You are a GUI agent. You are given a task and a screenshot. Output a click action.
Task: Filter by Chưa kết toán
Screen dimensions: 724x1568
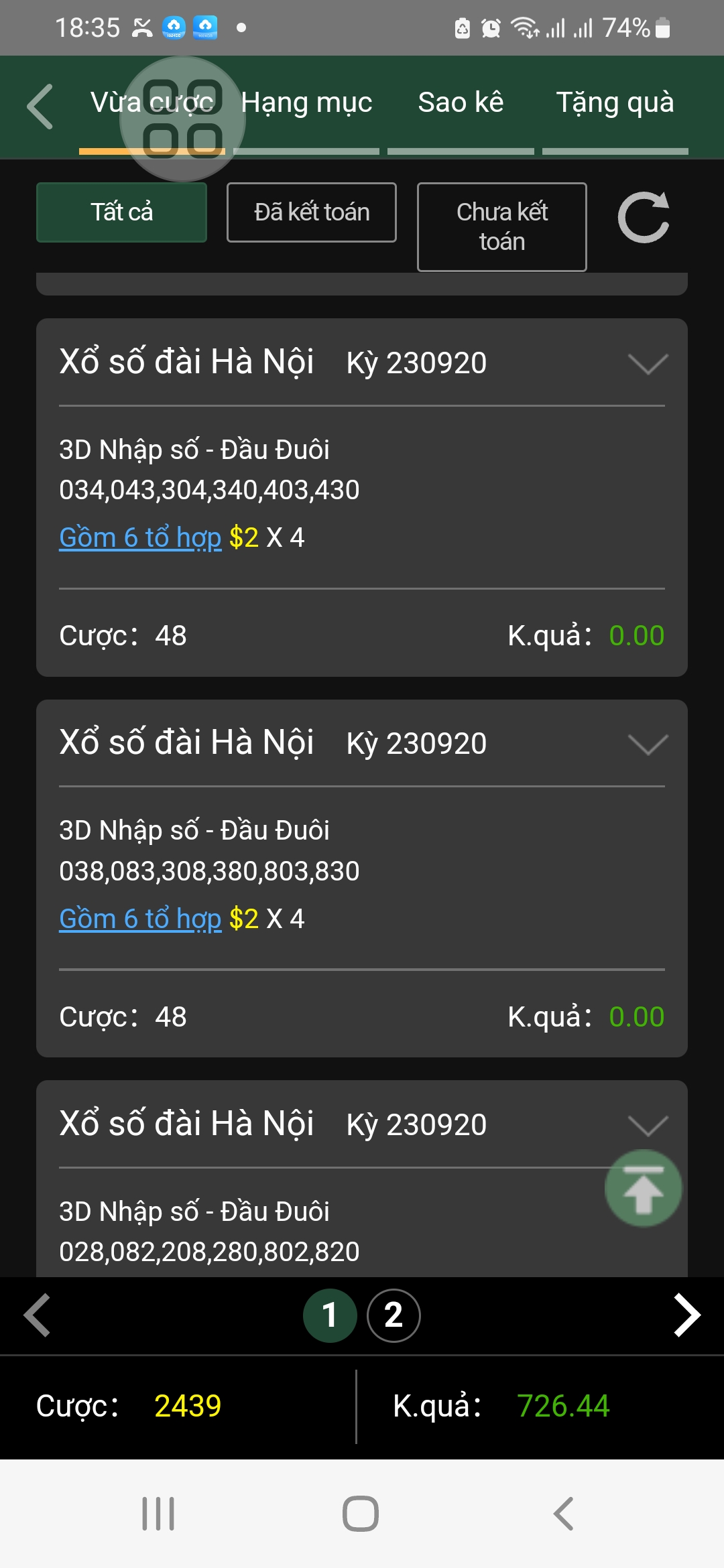[502, 227]
